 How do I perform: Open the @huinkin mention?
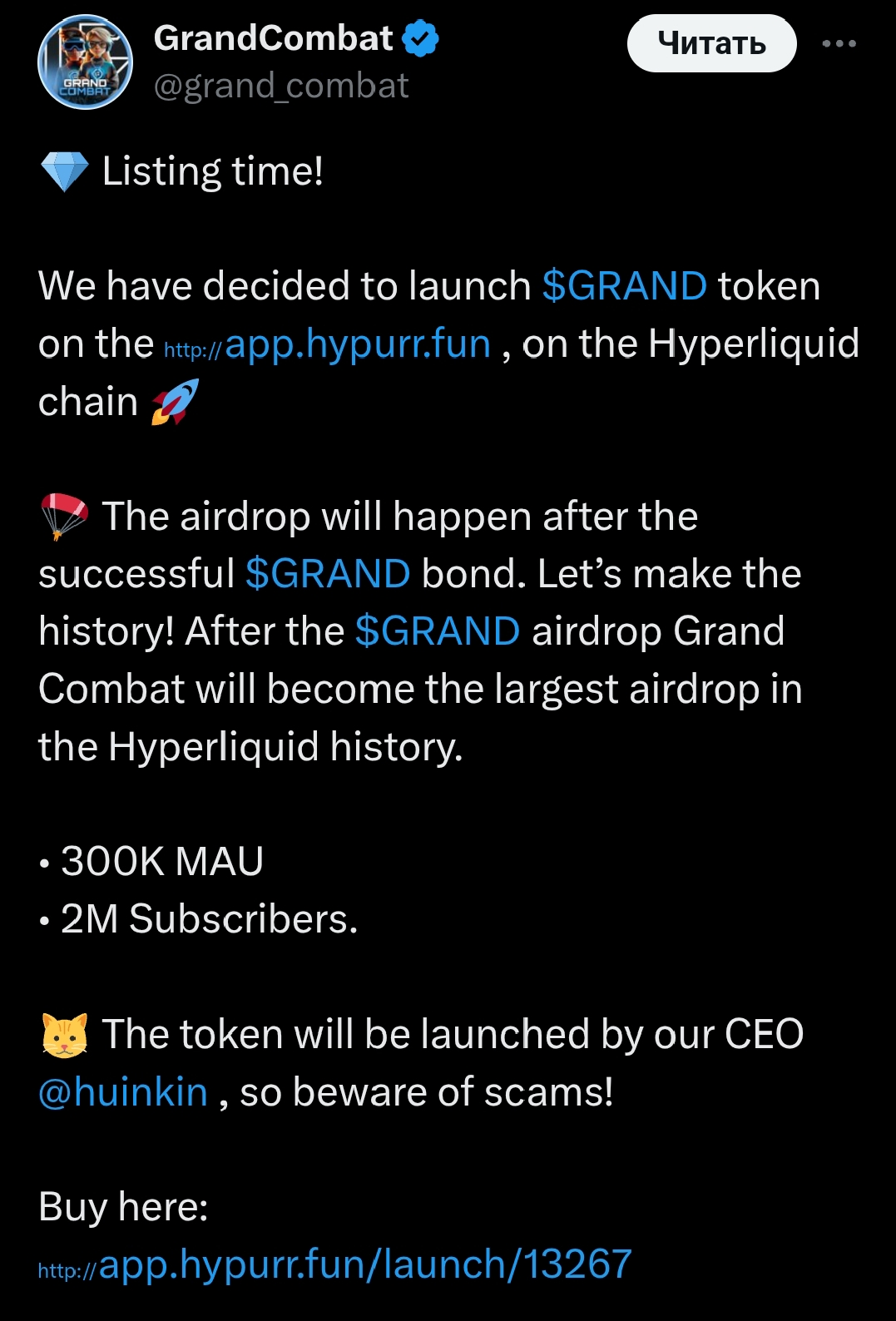point(123,1092)
